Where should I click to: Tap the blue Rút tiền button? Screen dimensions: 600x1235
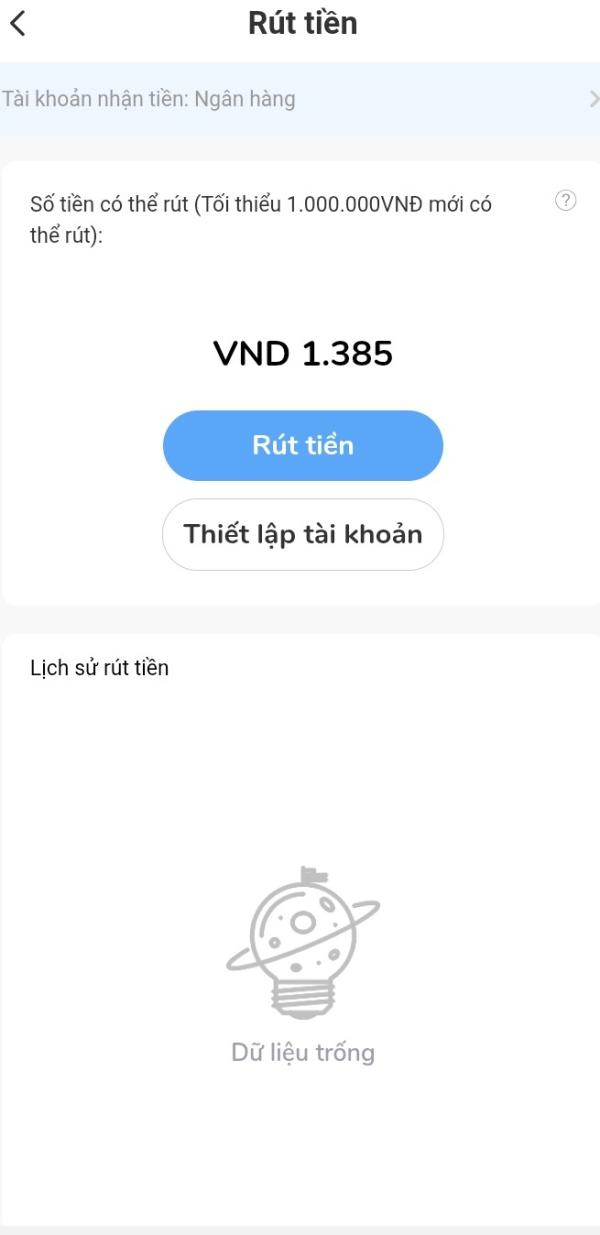pyautogui.click(x=302, y=445)
